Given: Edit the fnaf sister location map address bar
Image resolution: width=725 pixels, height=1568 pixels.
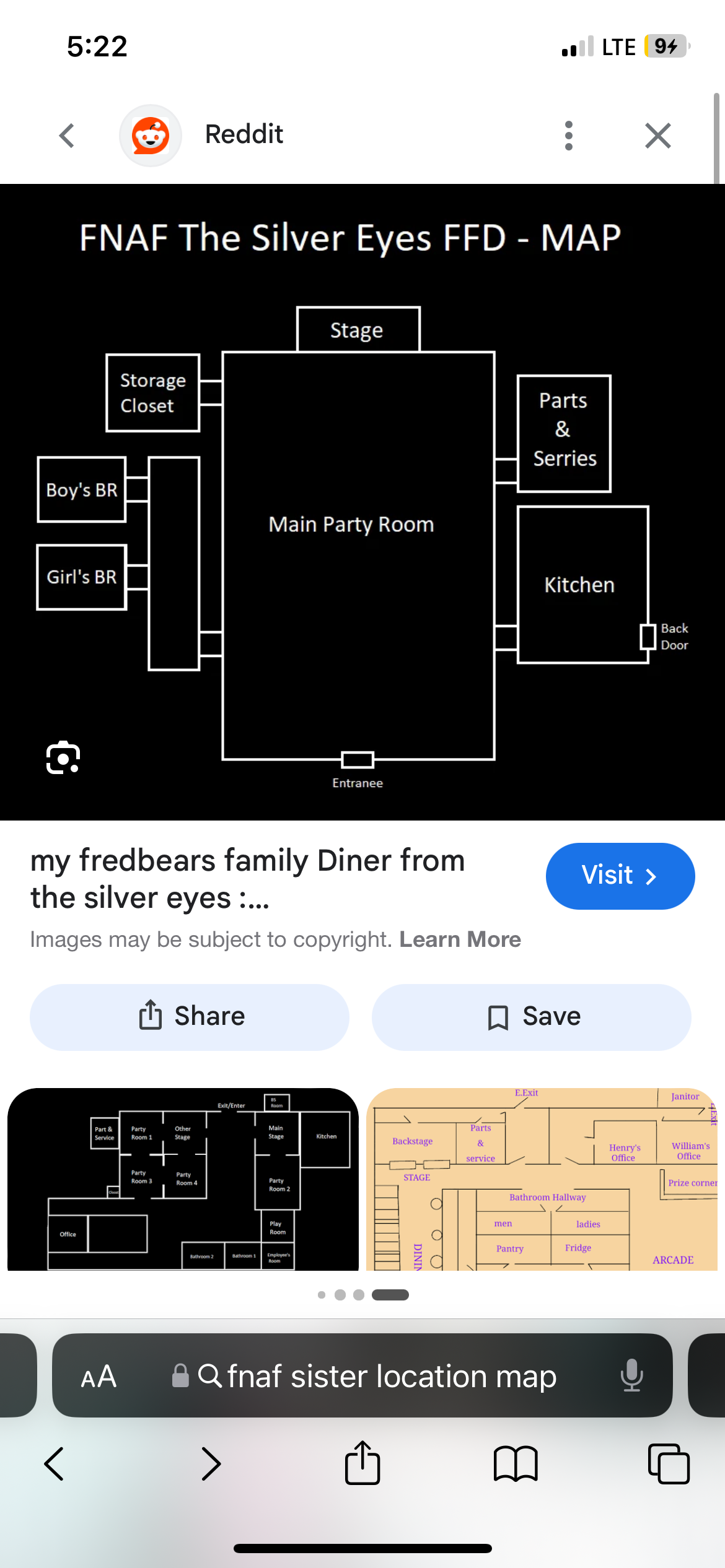Looking at the screenshot, I should (390, 1376).
